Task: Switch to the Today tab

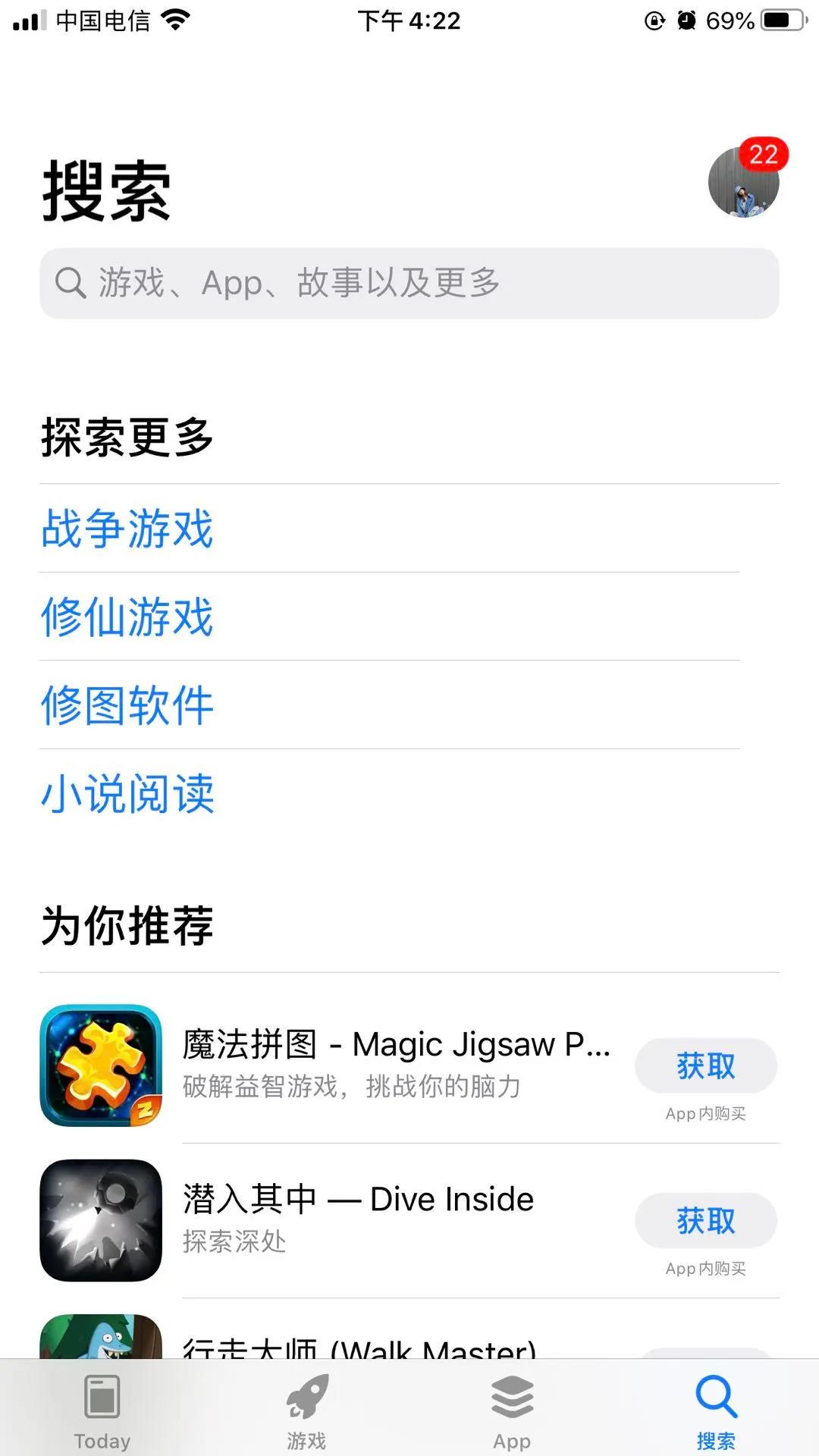Action: [102, 1410]
